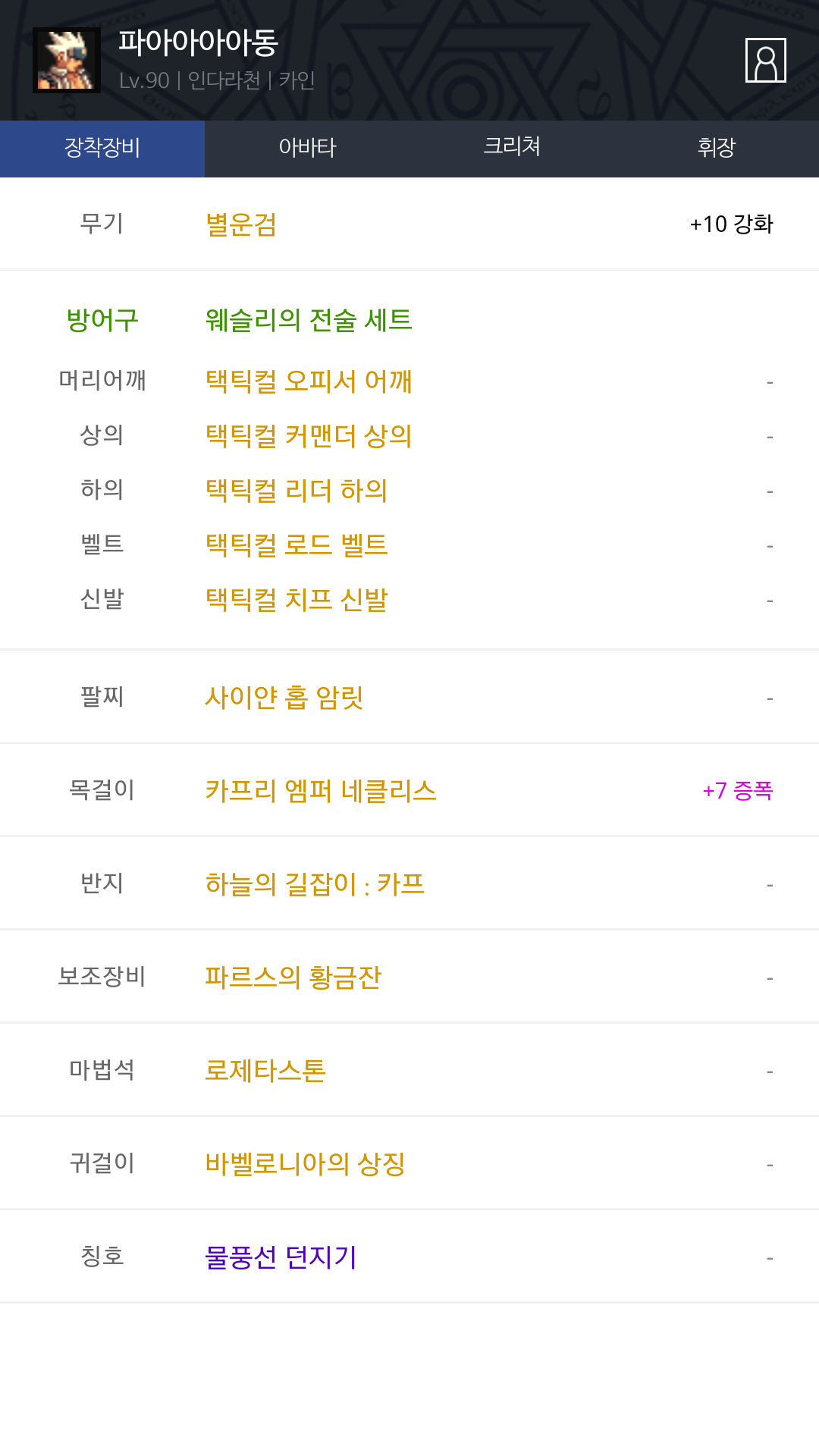The height and width of the screenshot is (1456, 819).
Task: Open 택틱컬 리더 하의 details
Action: pyautogui.click(x=297, y=491)
